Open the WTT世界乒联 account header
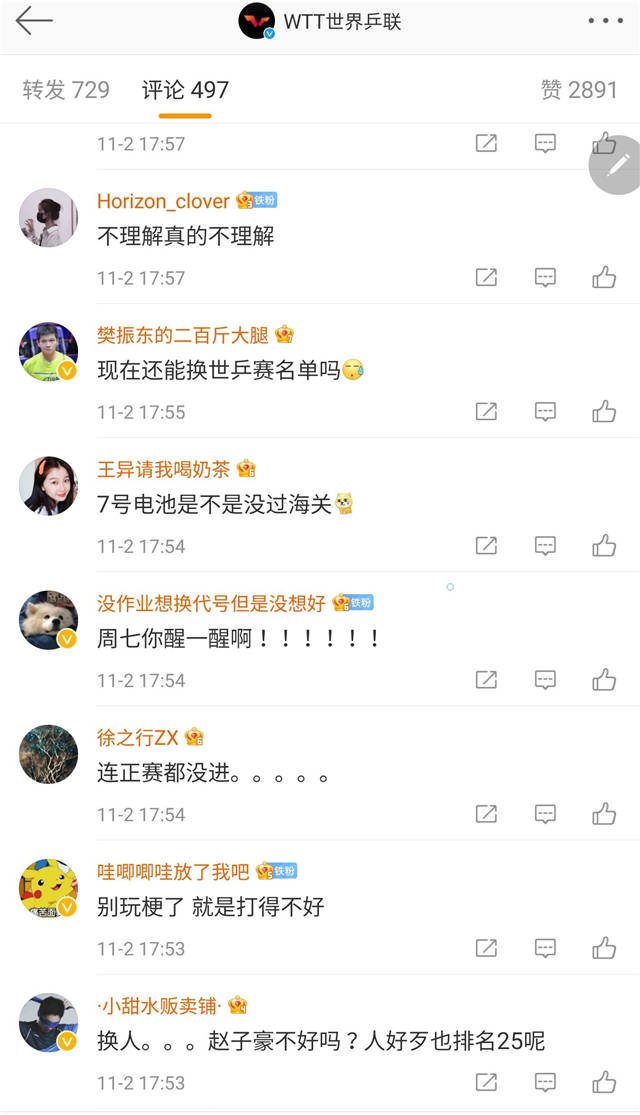Screen dimensions: 640x1115 [x=320, y=21]
